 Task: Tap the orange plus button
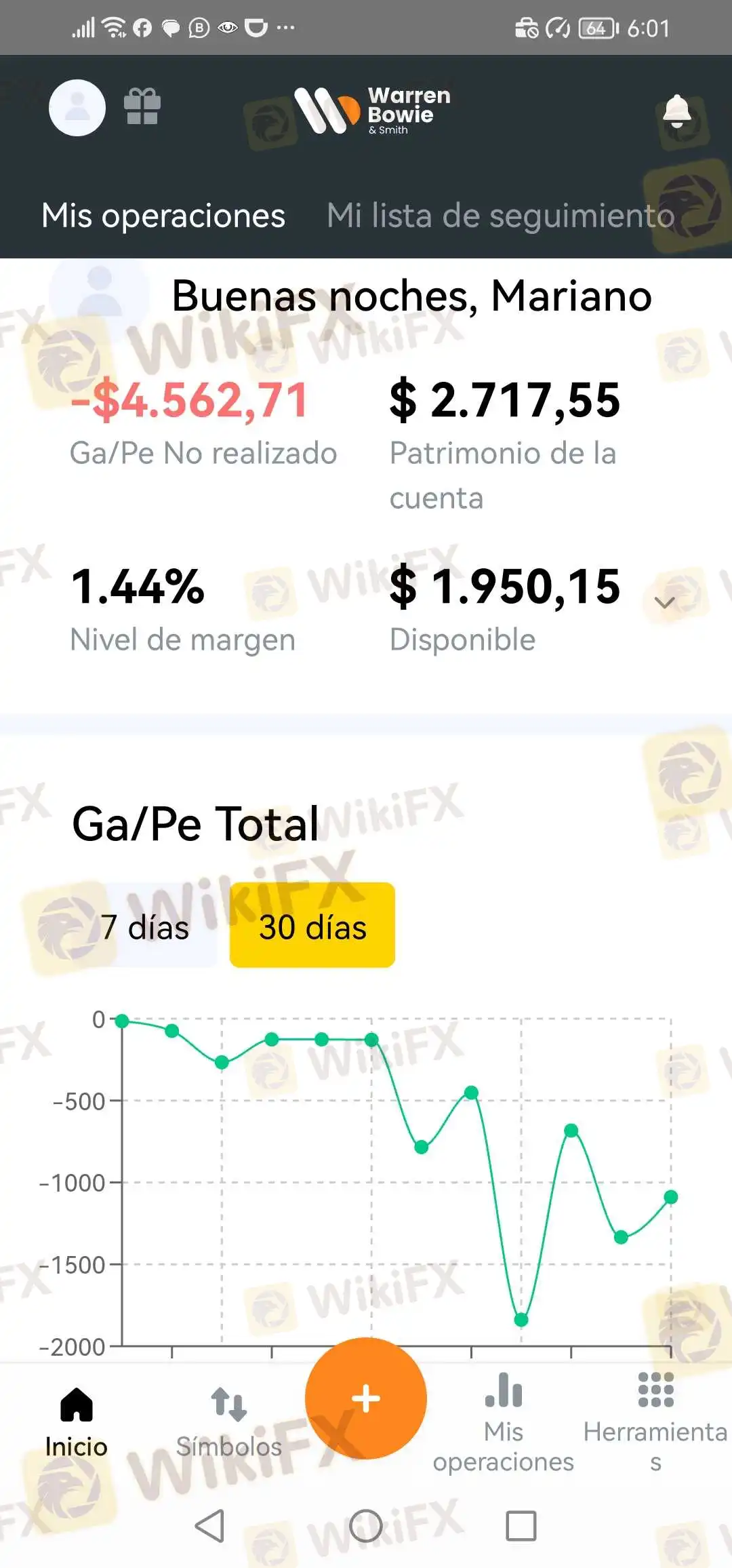coord(366,1398)
